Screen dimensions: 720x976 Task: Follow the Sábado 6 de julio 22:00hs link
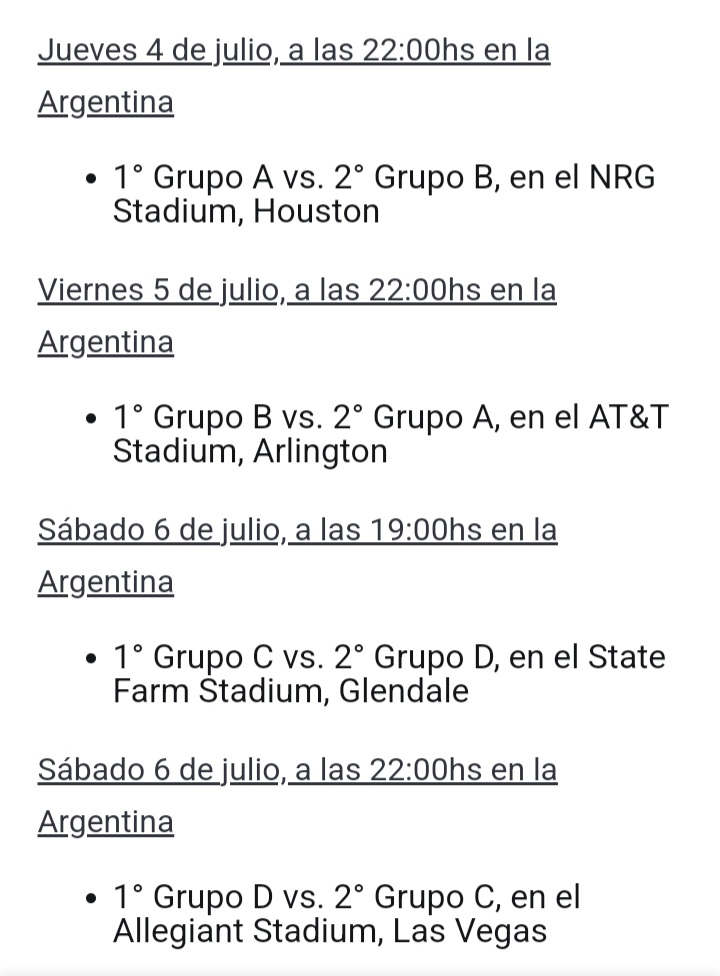pos(296,770)
